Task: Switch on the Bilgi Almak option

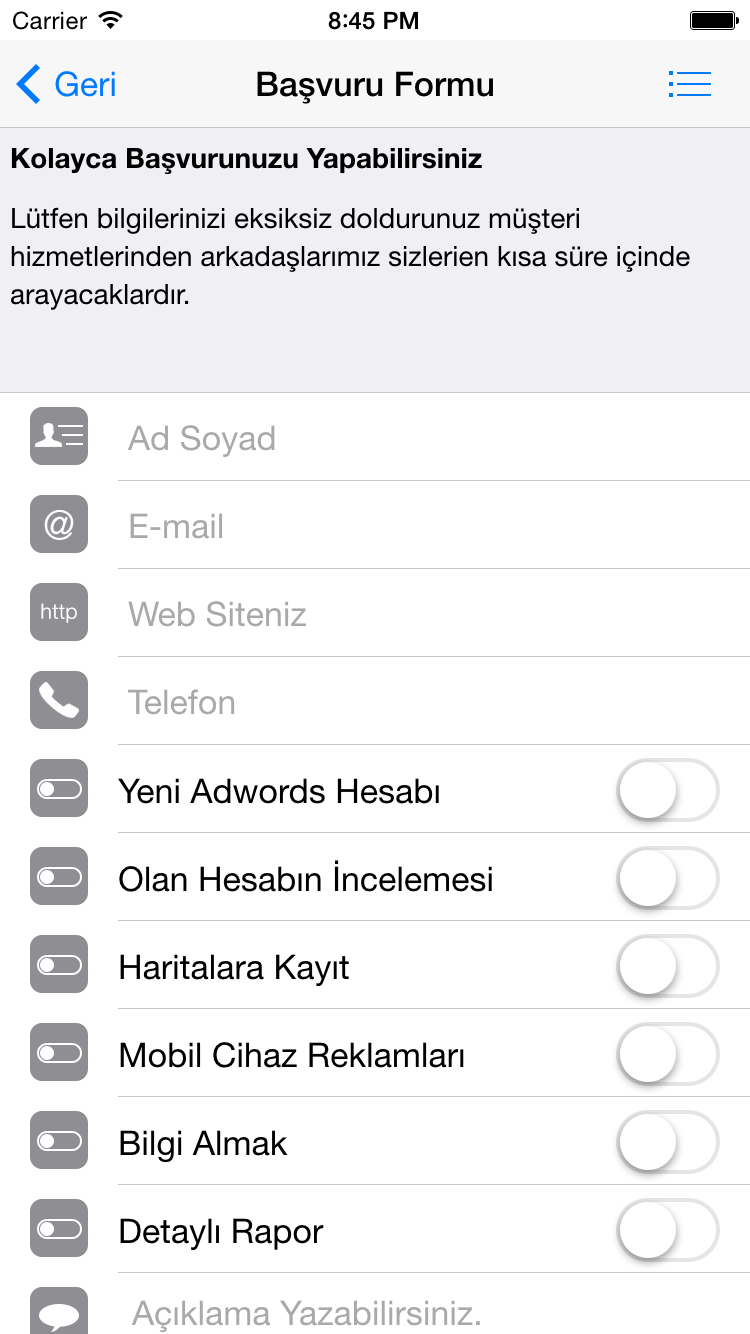Action: 667,1141
